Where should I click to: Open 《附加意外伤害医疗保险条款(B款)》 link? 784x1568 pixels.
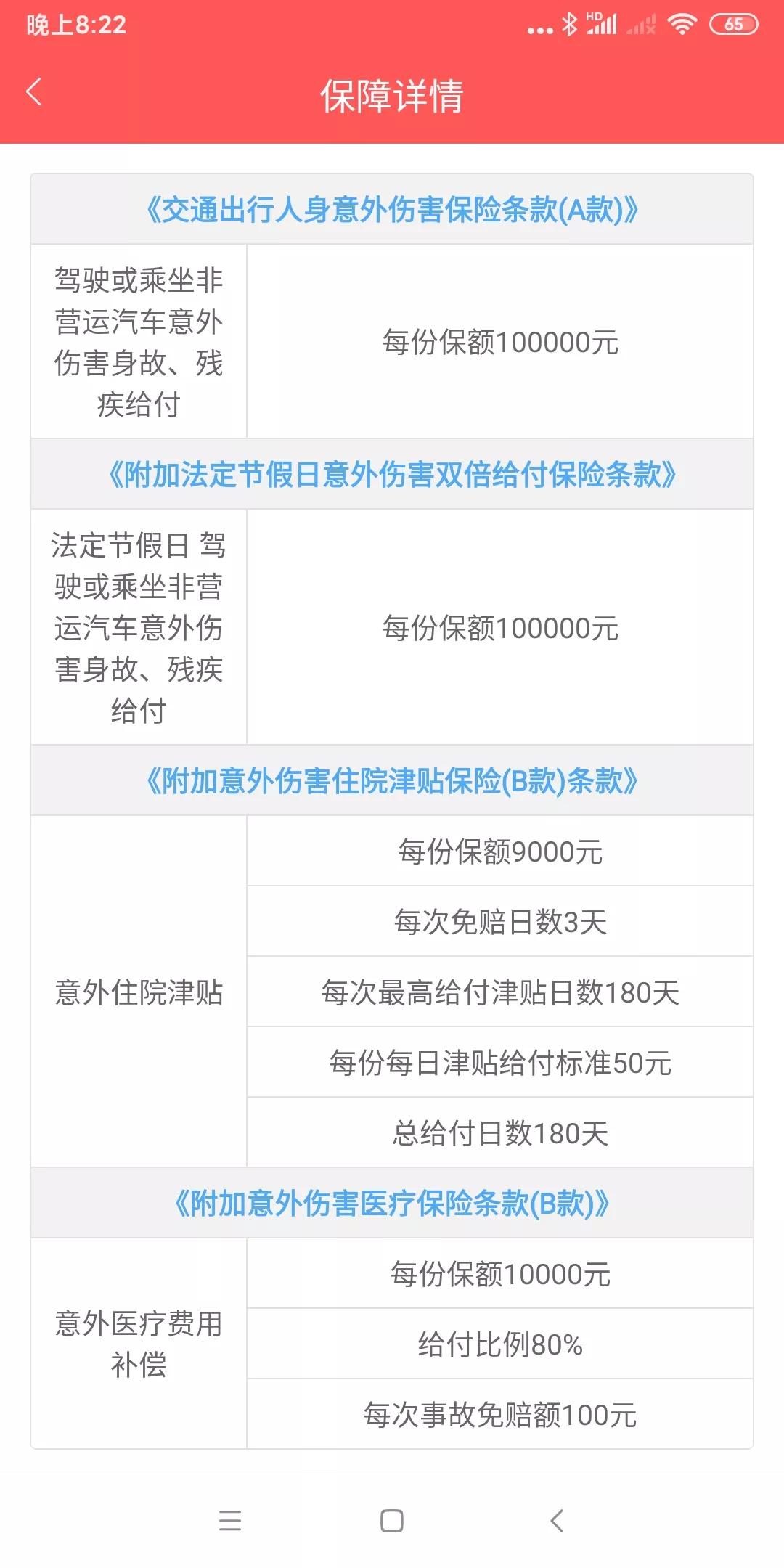(x=391, y=1204)
